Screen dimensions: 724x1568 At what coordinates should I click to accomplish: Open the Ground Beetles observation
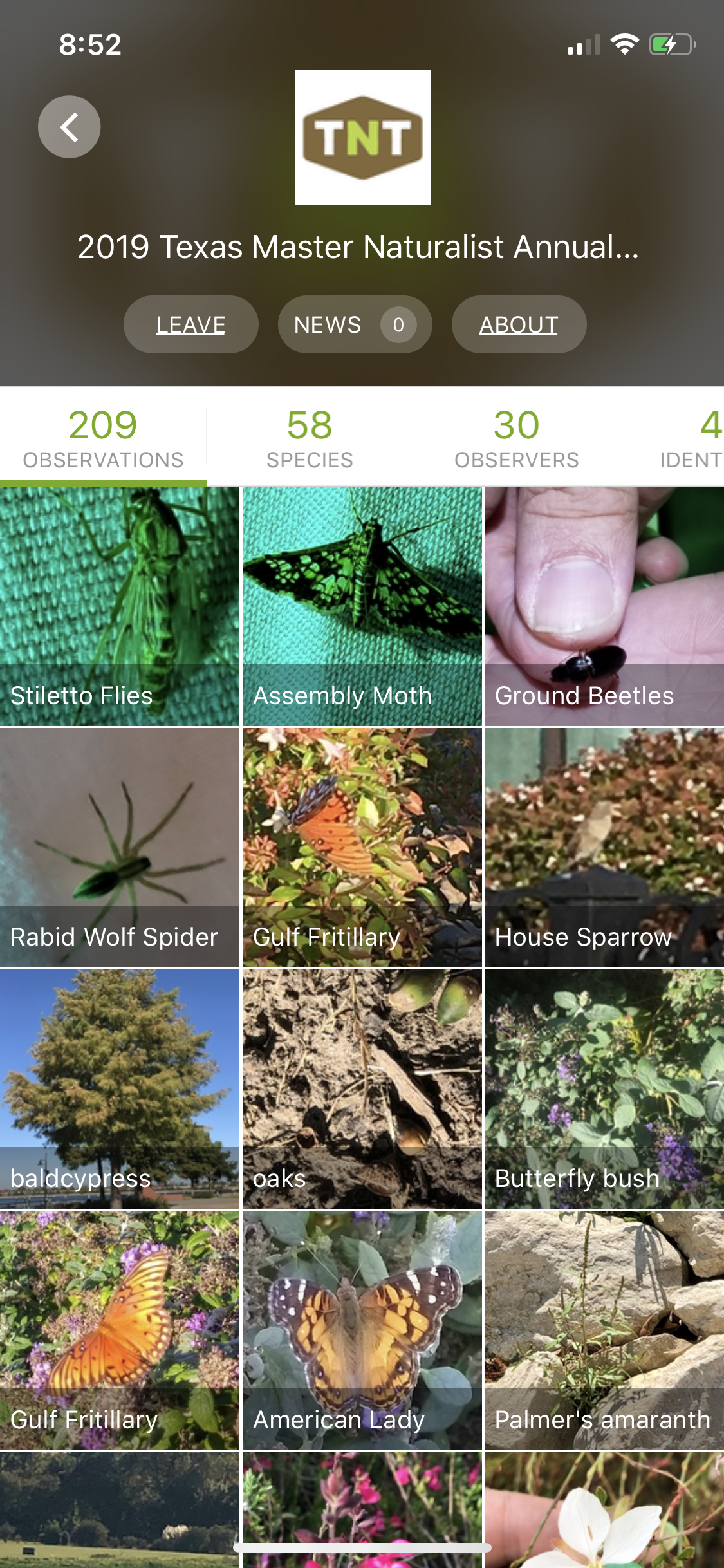[x=604, y=606]
